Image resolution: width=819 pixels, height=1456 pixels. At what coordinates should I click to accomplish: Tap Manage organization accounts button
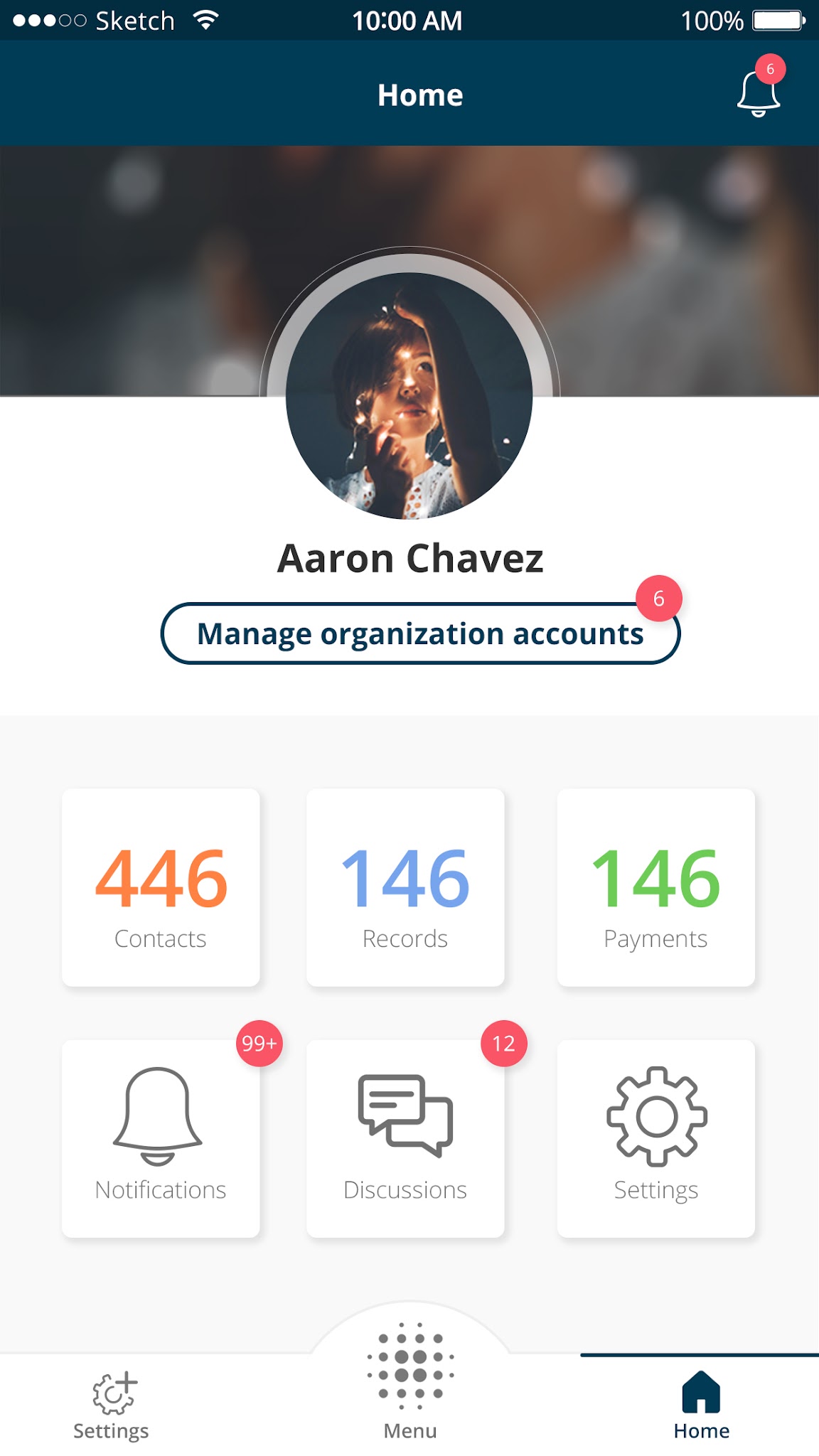pos(419,633)
